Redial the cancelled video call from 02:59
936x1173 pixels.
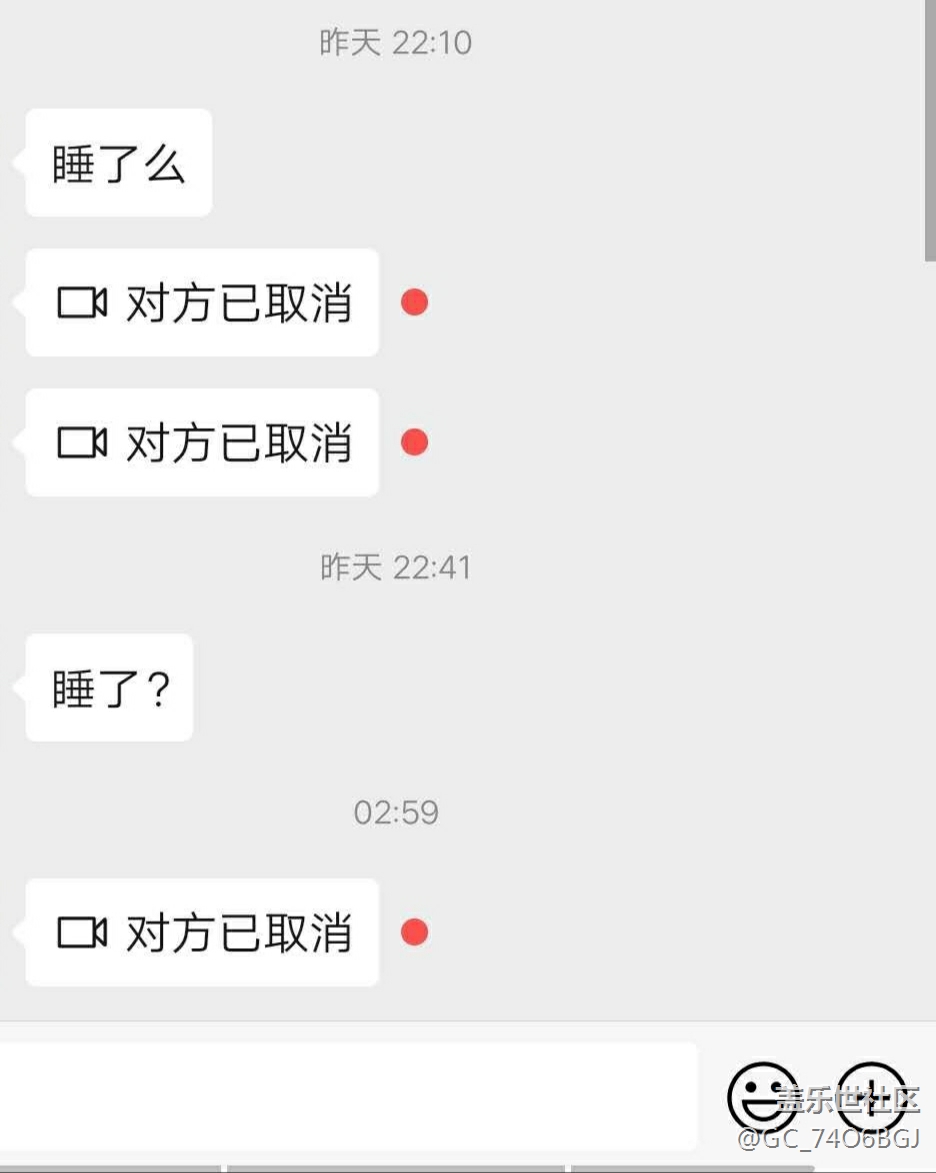pyautogui.click(x=203, y=933)
